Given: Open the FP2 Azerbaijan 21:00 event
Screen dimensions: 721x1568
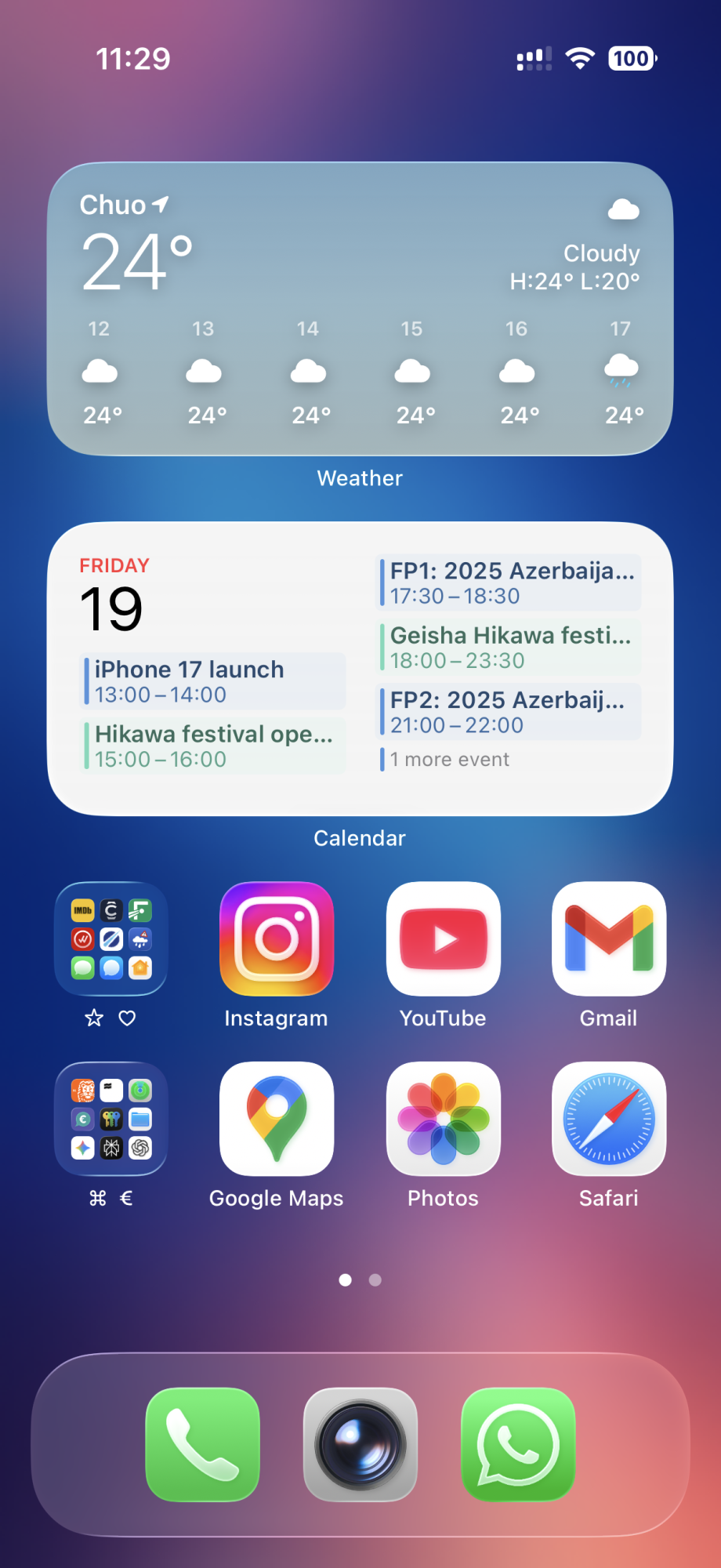Looking at the screenshot, I should tap(509, 712).
